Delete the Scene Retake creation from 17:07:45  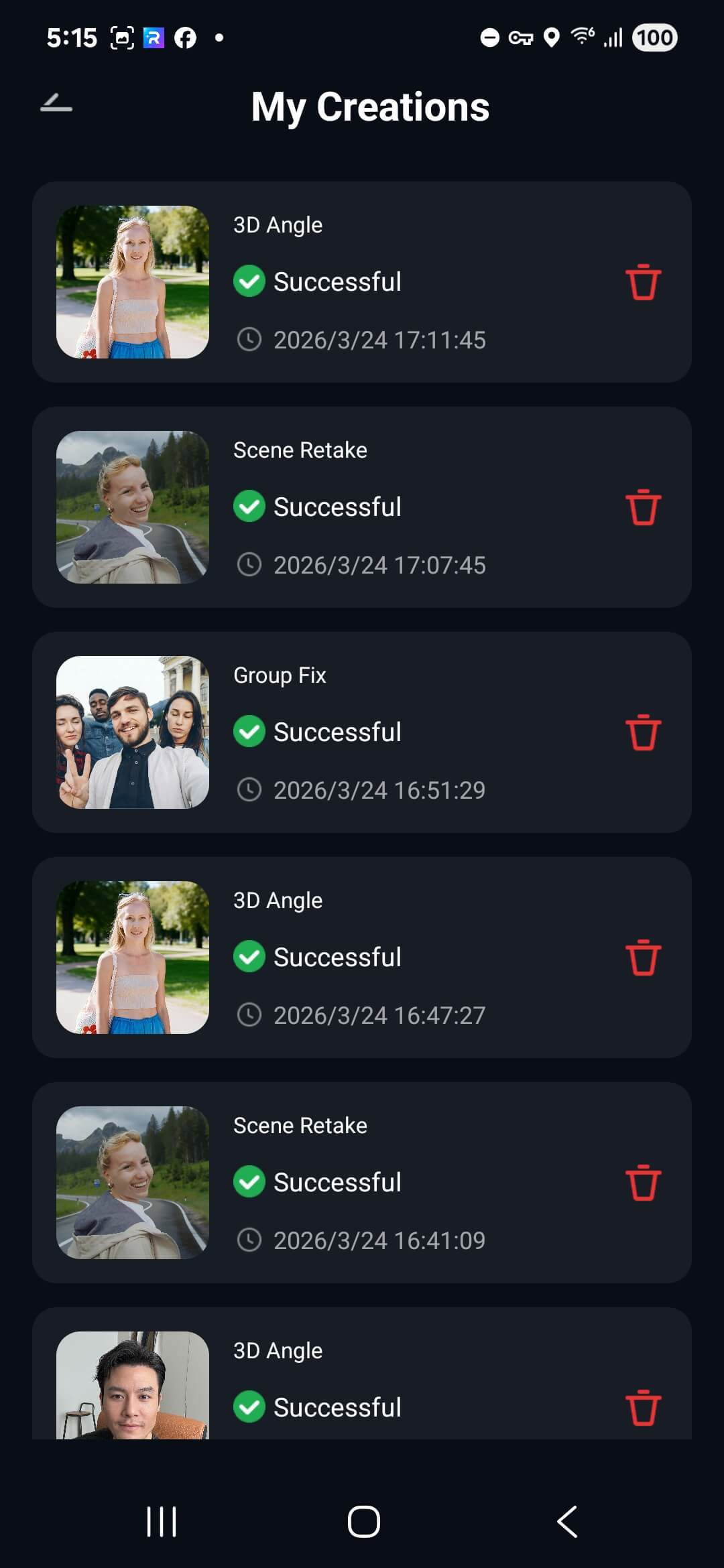point(643,507)
